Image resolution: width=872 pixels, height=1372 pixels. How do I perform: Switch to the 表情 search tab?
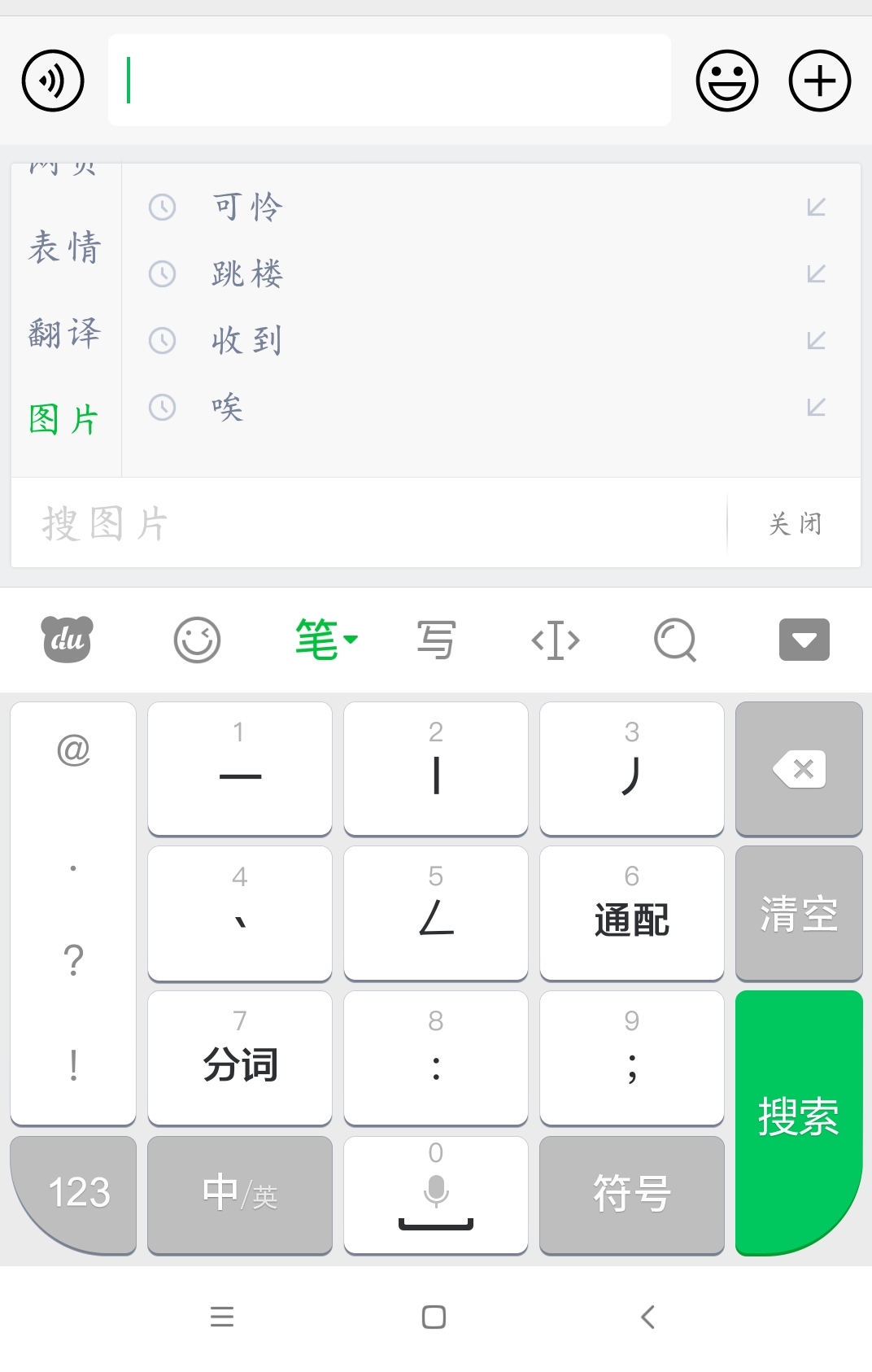pos(64,247)
